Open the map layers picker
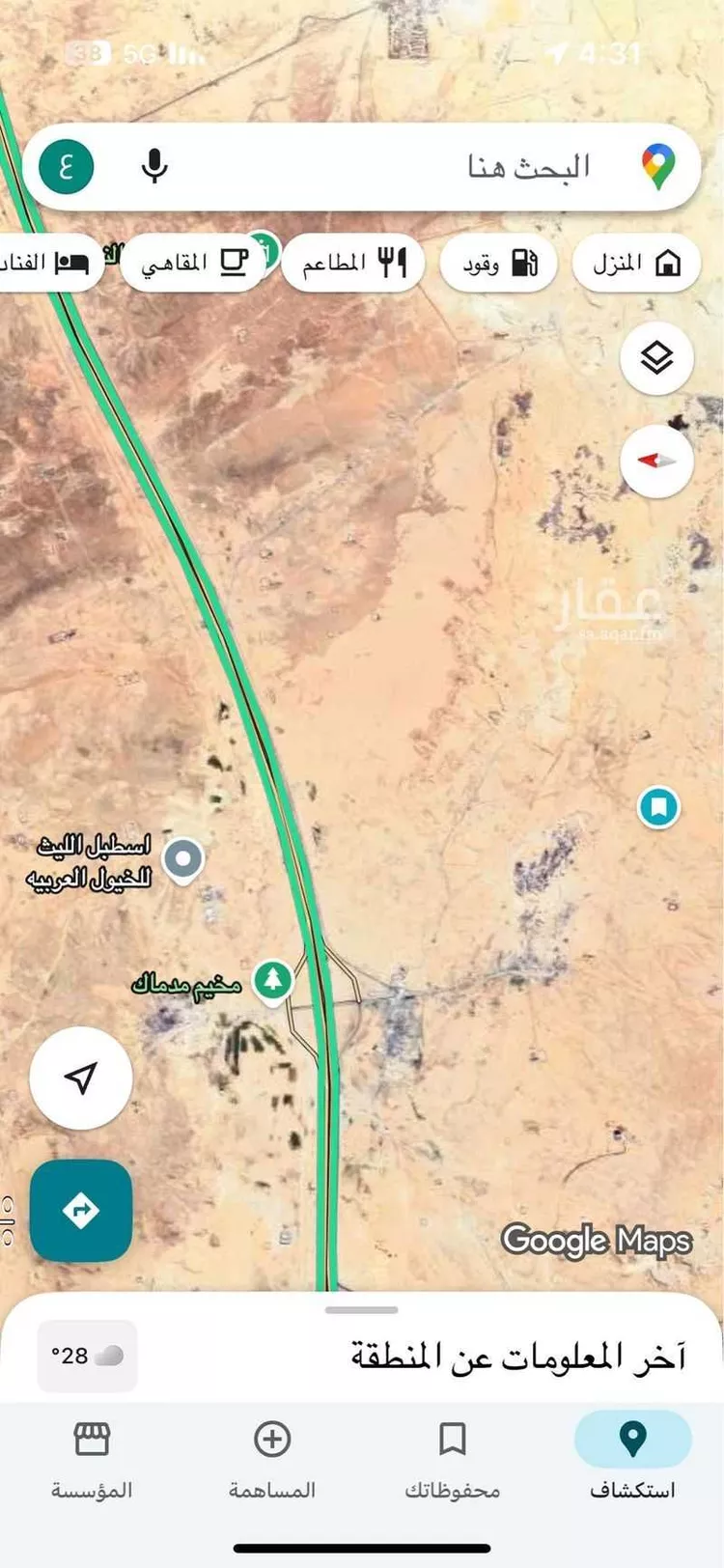Image resolution: width=724 pixels, height=1568 pixels. (656, 357)
